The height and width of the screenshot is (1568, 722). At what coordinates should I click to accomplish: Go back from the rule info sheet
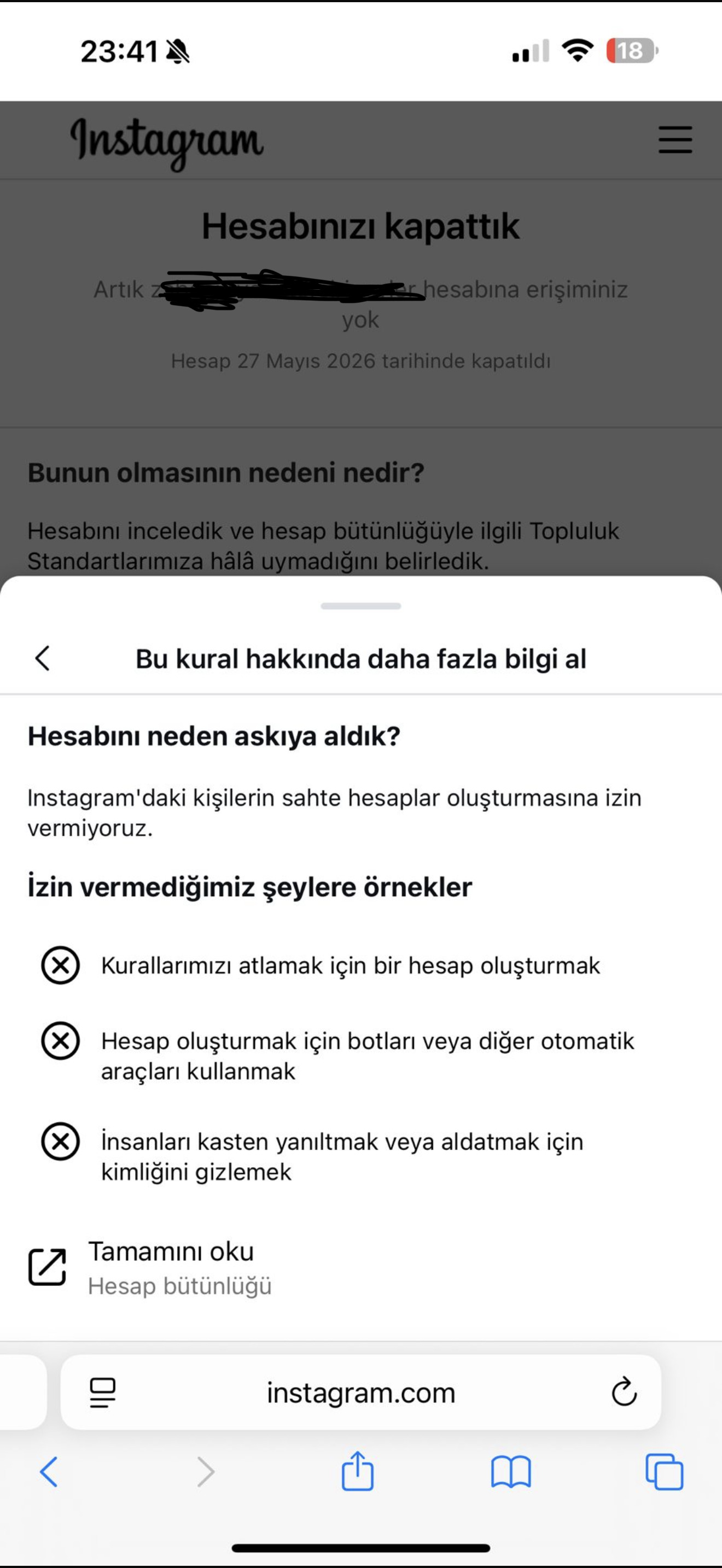pos(43,659)
